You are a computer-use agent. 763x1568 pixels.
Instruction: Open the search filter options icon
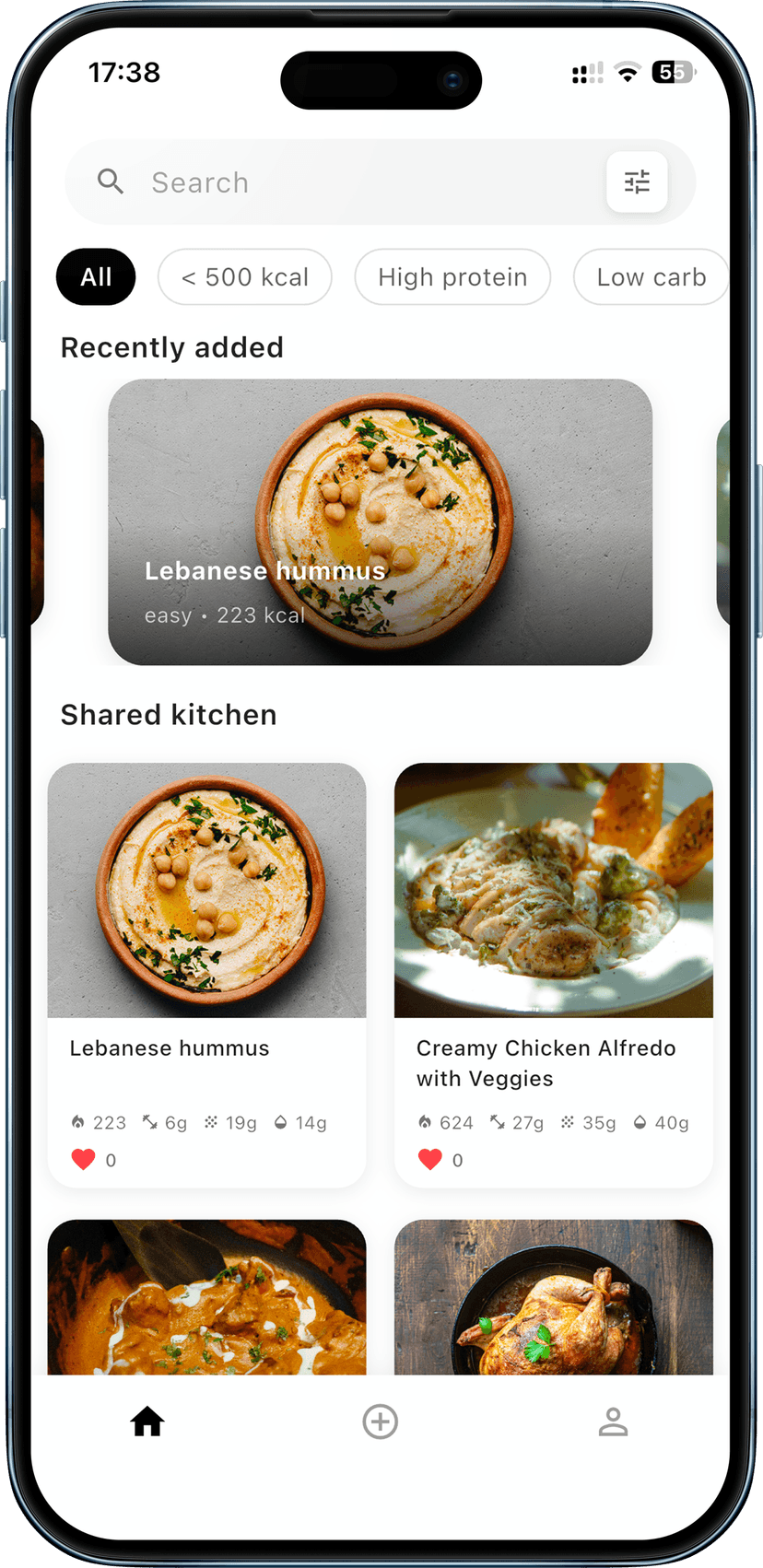click(636, 181)
